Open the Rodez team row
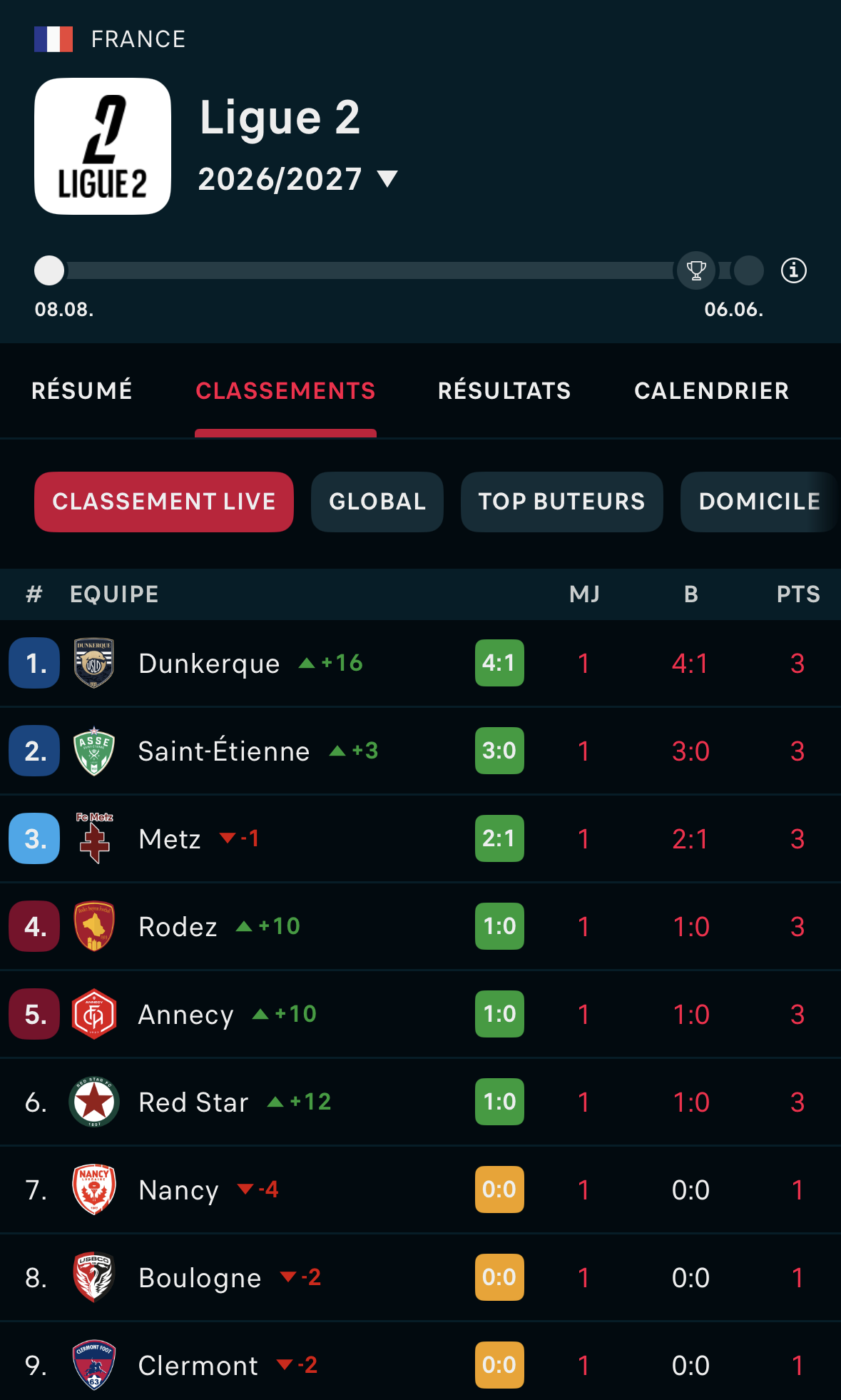This screenshot has height=1400, width=841. tap(420, 926)
